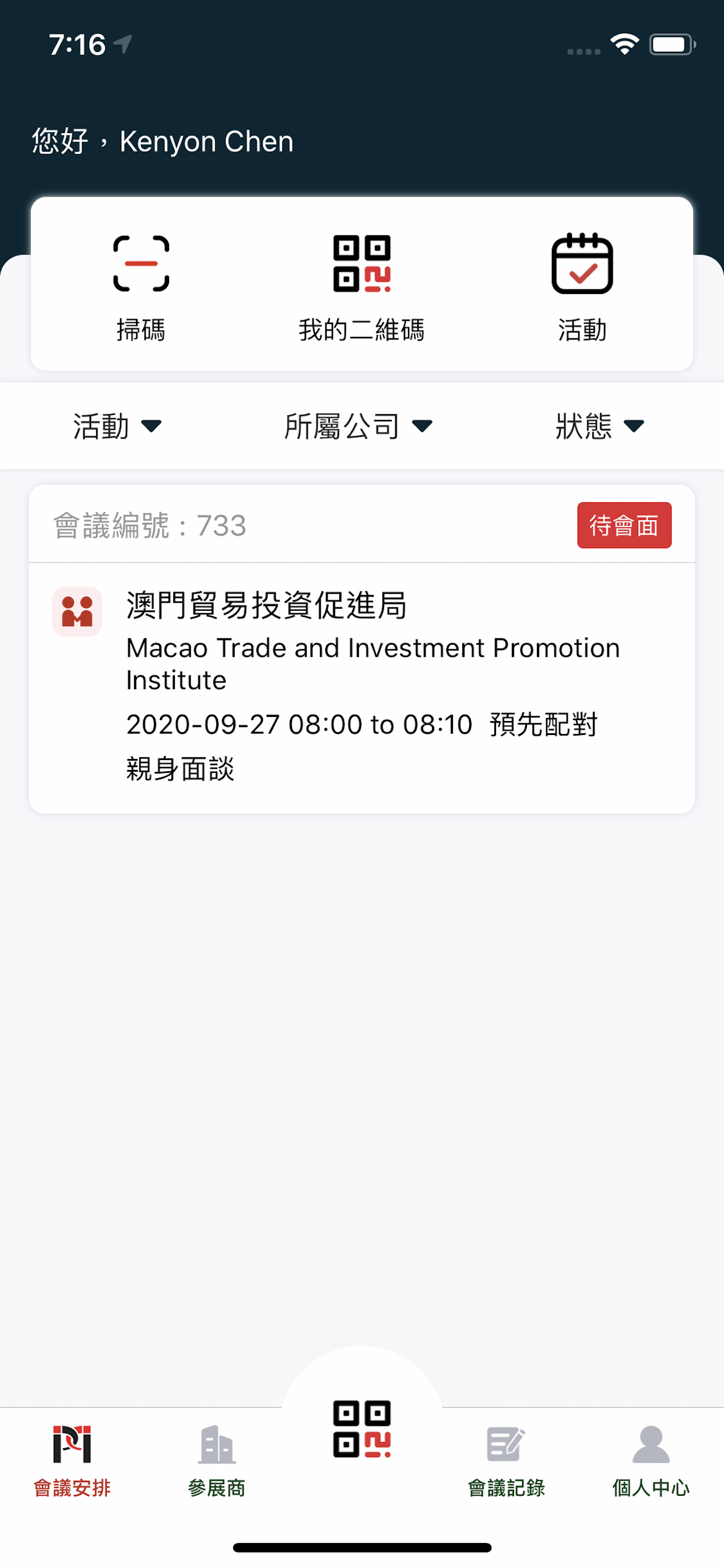Open meeting 733 with 澳門貿易投資促進局

(362, 649)
